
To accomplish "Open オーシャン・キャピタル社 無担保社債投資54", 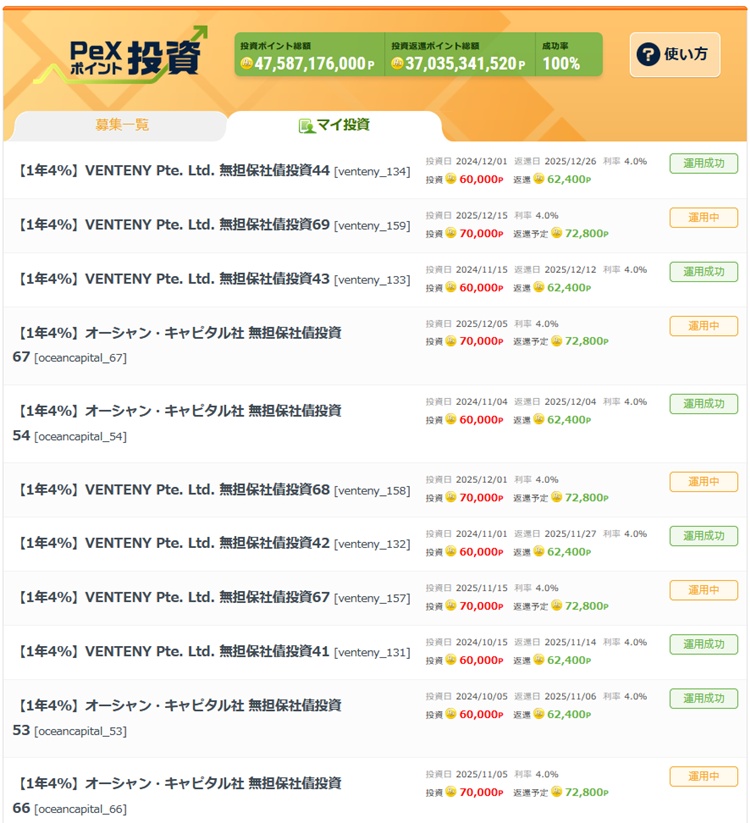I will pyautogui.click(x=180, y=411).
